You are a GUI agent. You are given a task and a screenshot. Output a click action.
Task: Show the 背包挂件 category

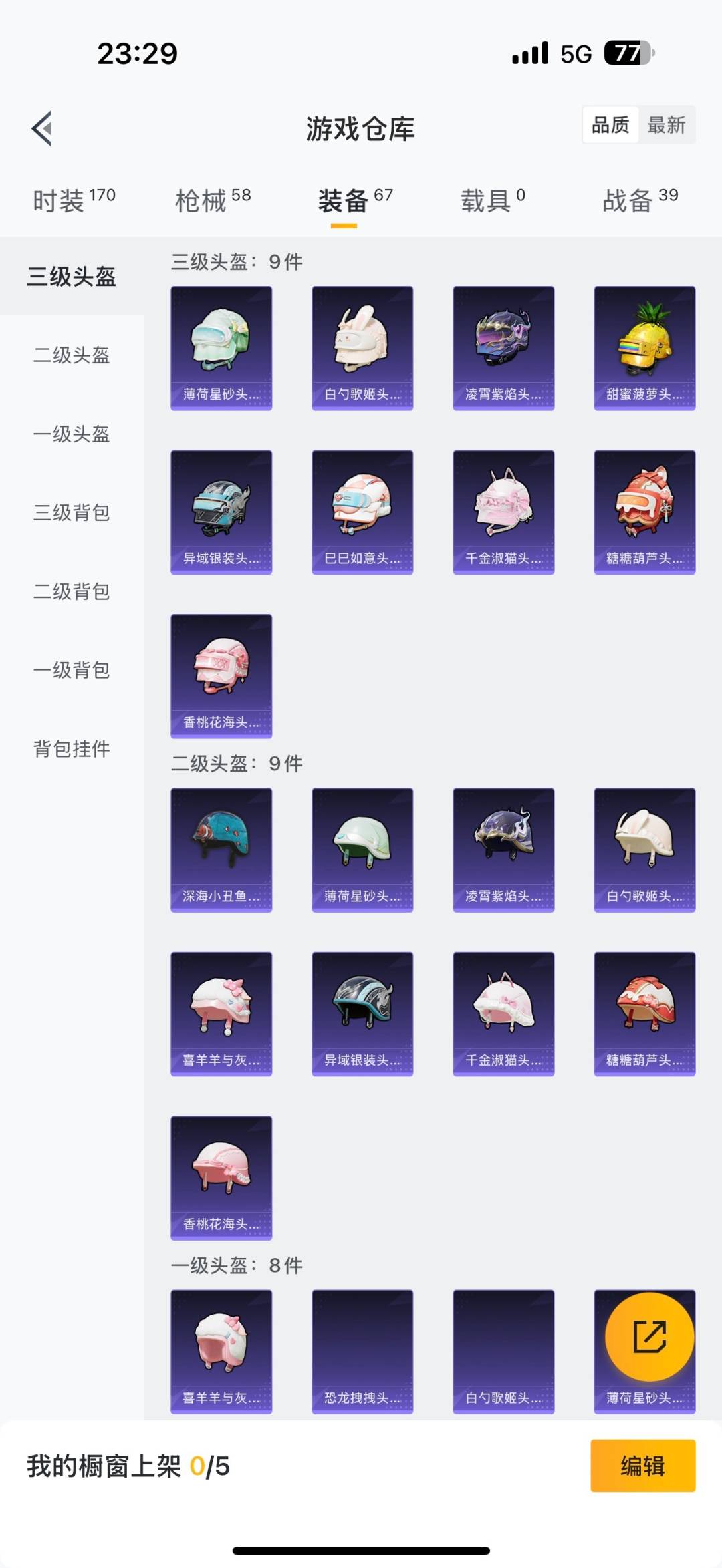[x=72, y=749]
